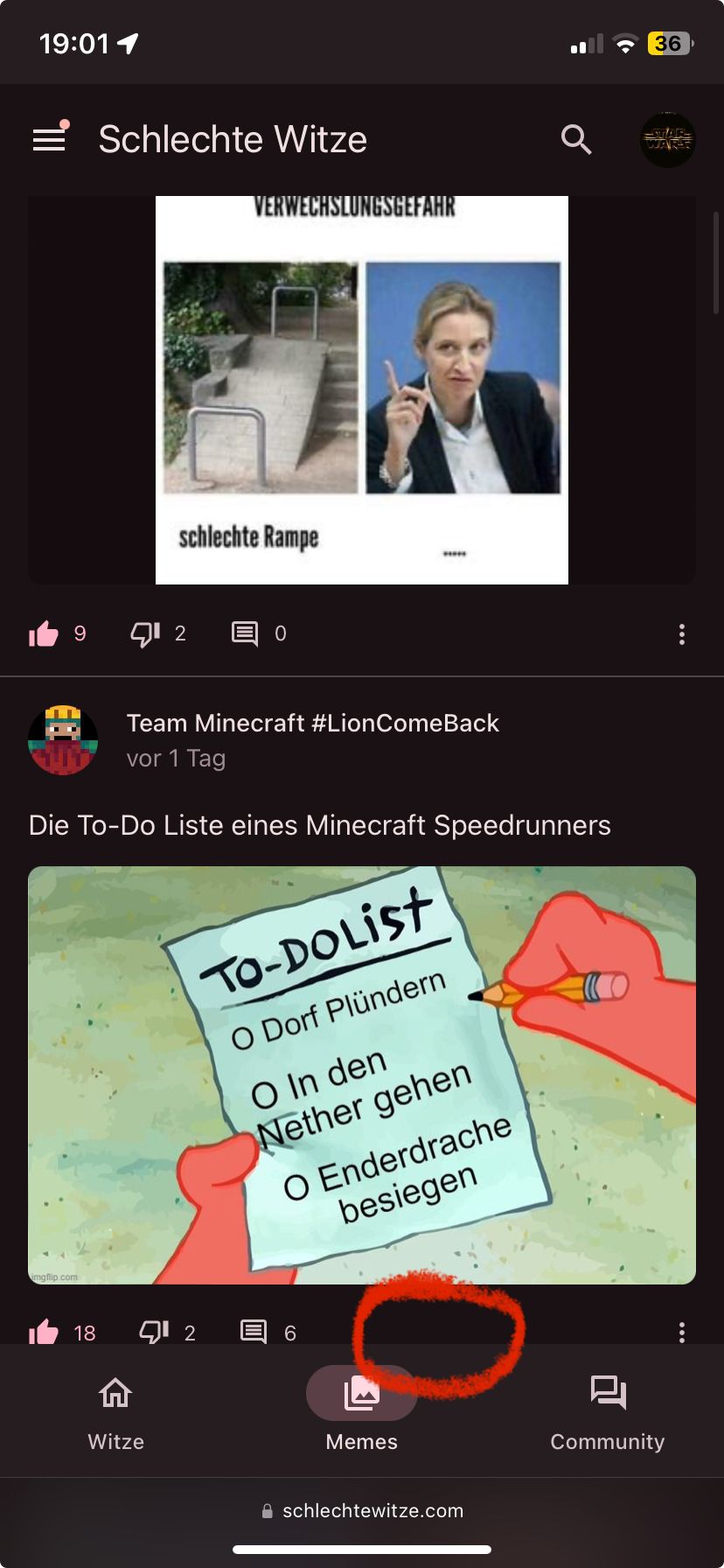Open comments on the schlechte Rampe meme
The height and width of the screenshot is (1568, 724).
(x=245, y=633)
